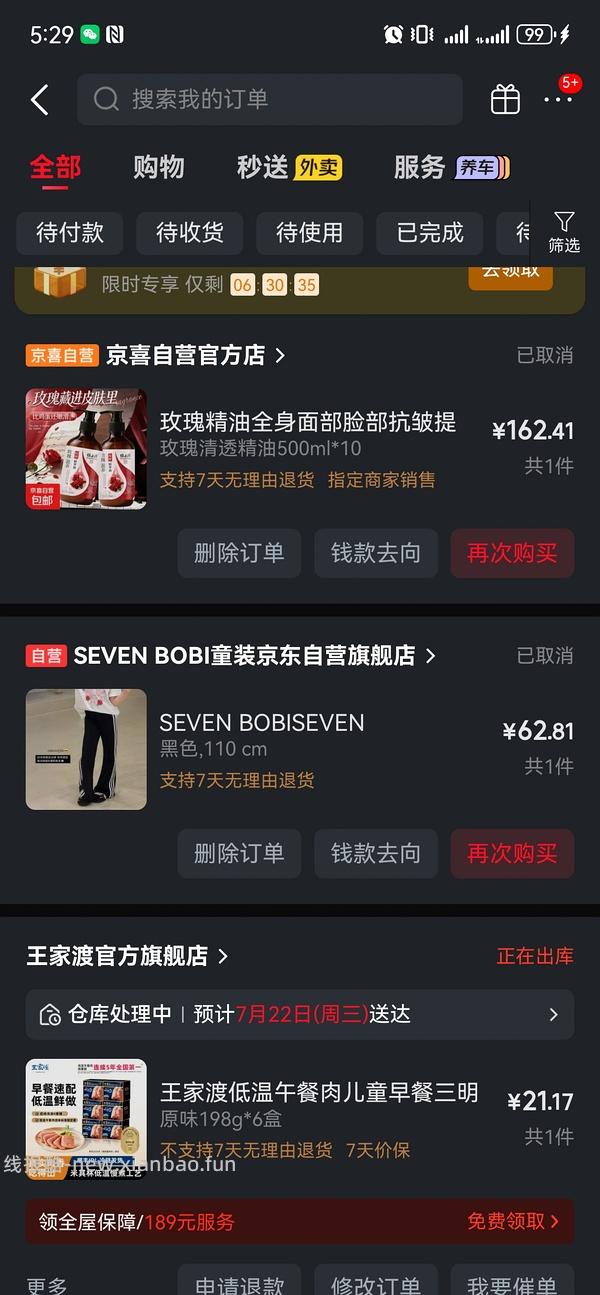Image resolution: width=600 pixels, height=1295 pixels.
Task: Delete the 玫瑰精油 order
Action: (x=239, y=553)
